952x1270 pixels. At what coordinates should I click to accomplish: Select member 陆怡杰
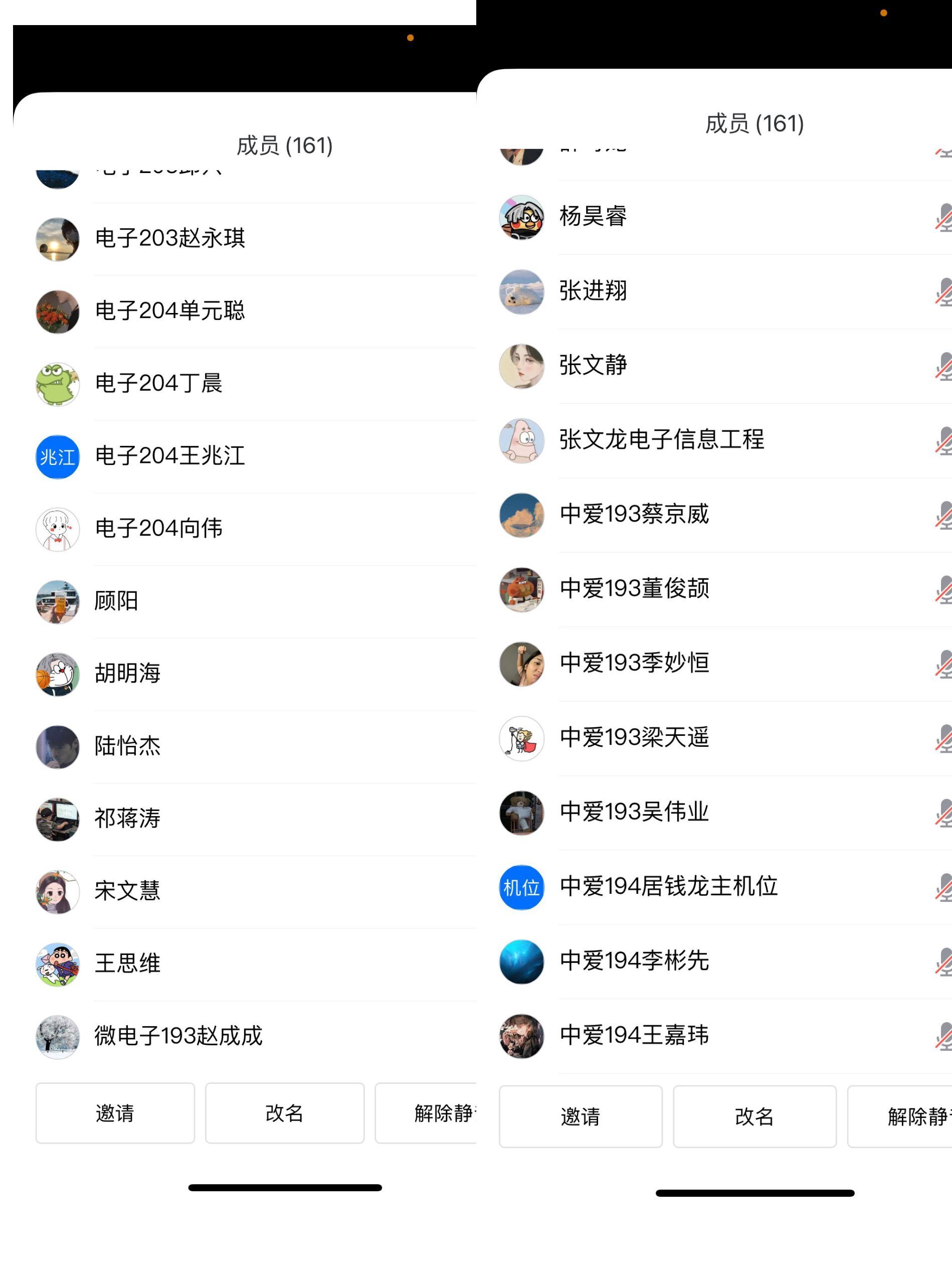pos(127,746)
